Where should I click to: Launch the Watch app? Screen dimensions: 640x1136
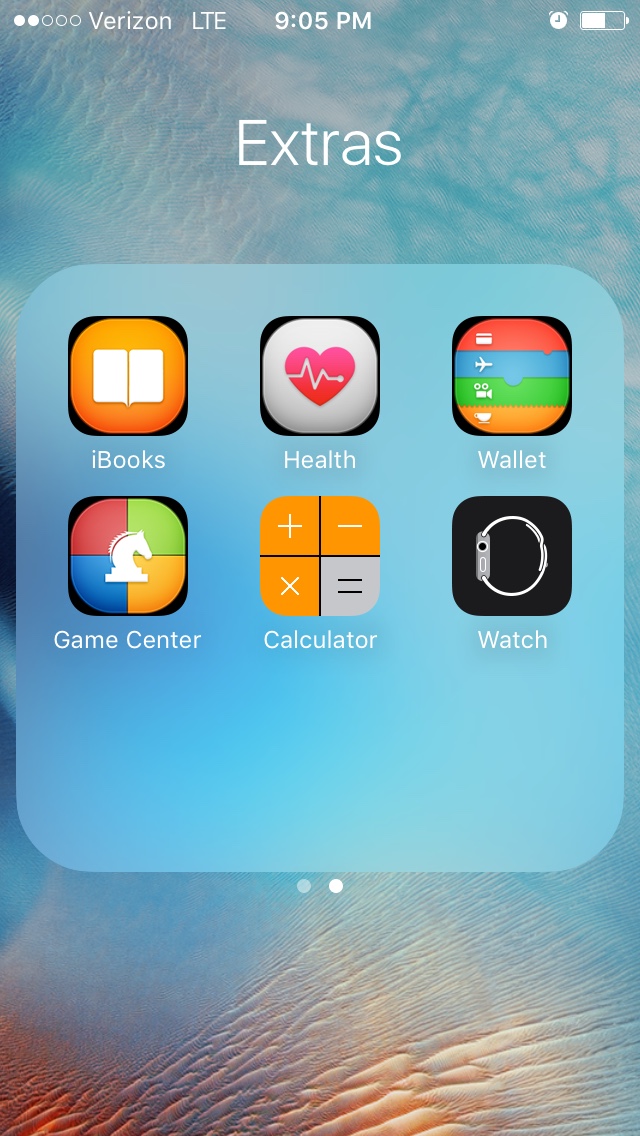[512, 556]
